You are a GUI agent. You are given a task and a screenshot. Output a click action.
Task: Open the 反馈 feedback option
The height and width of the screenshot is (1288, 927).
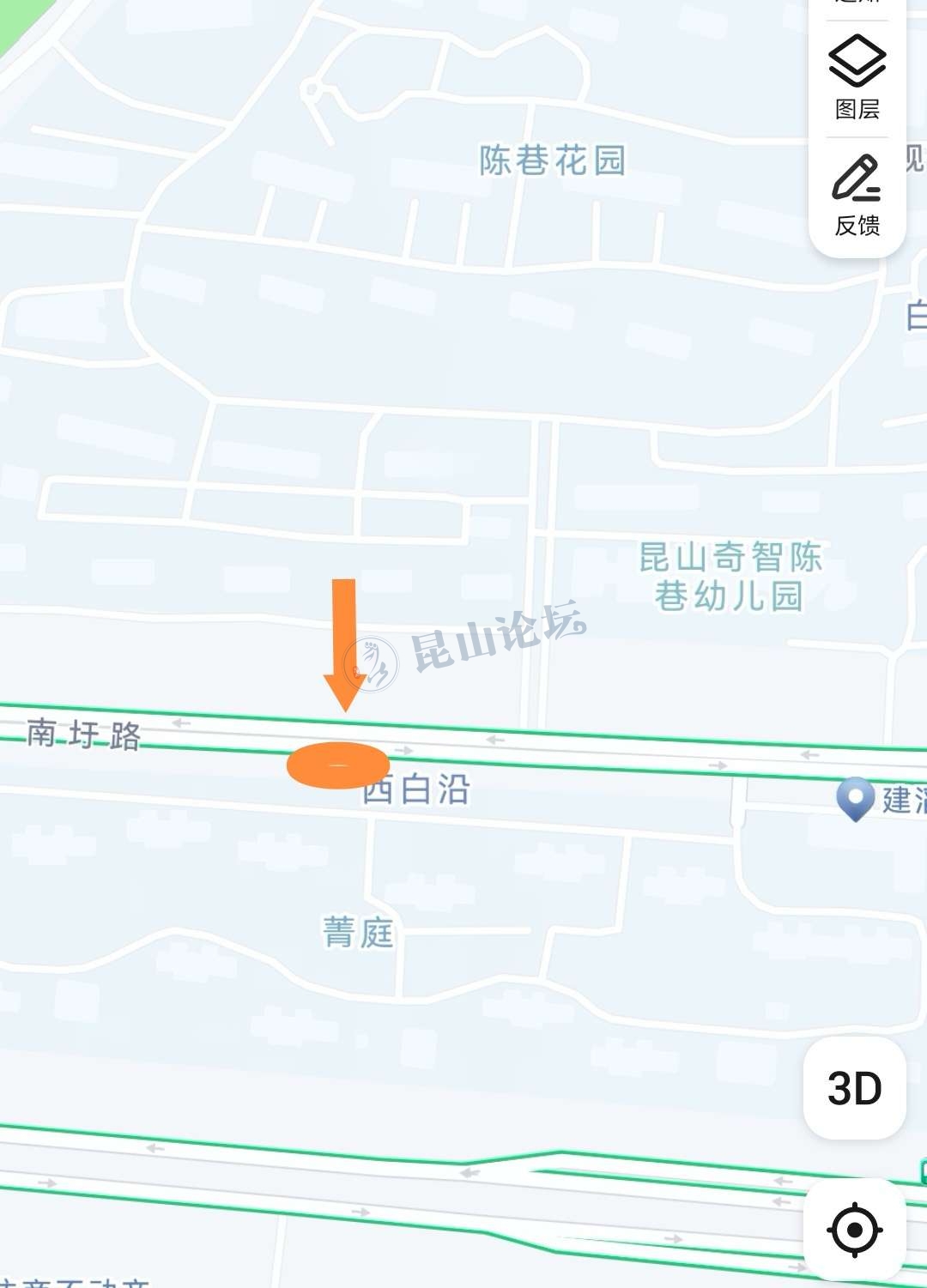point(857,196)
